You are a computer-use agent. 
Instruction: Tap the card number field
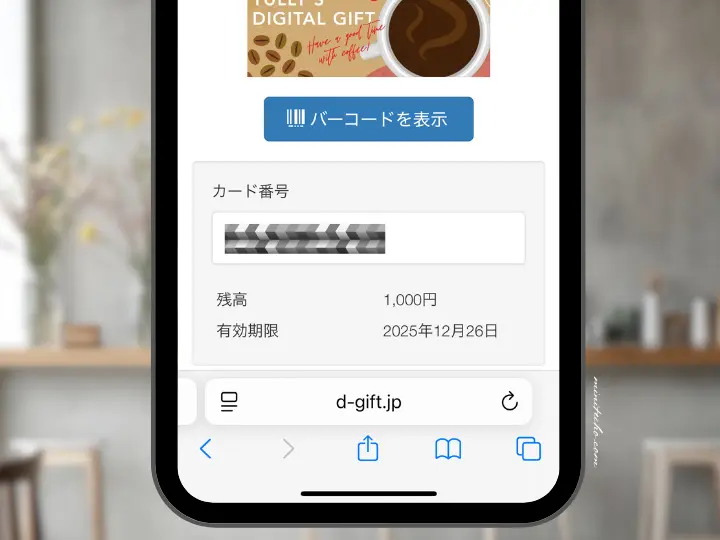tap(368, 238)
